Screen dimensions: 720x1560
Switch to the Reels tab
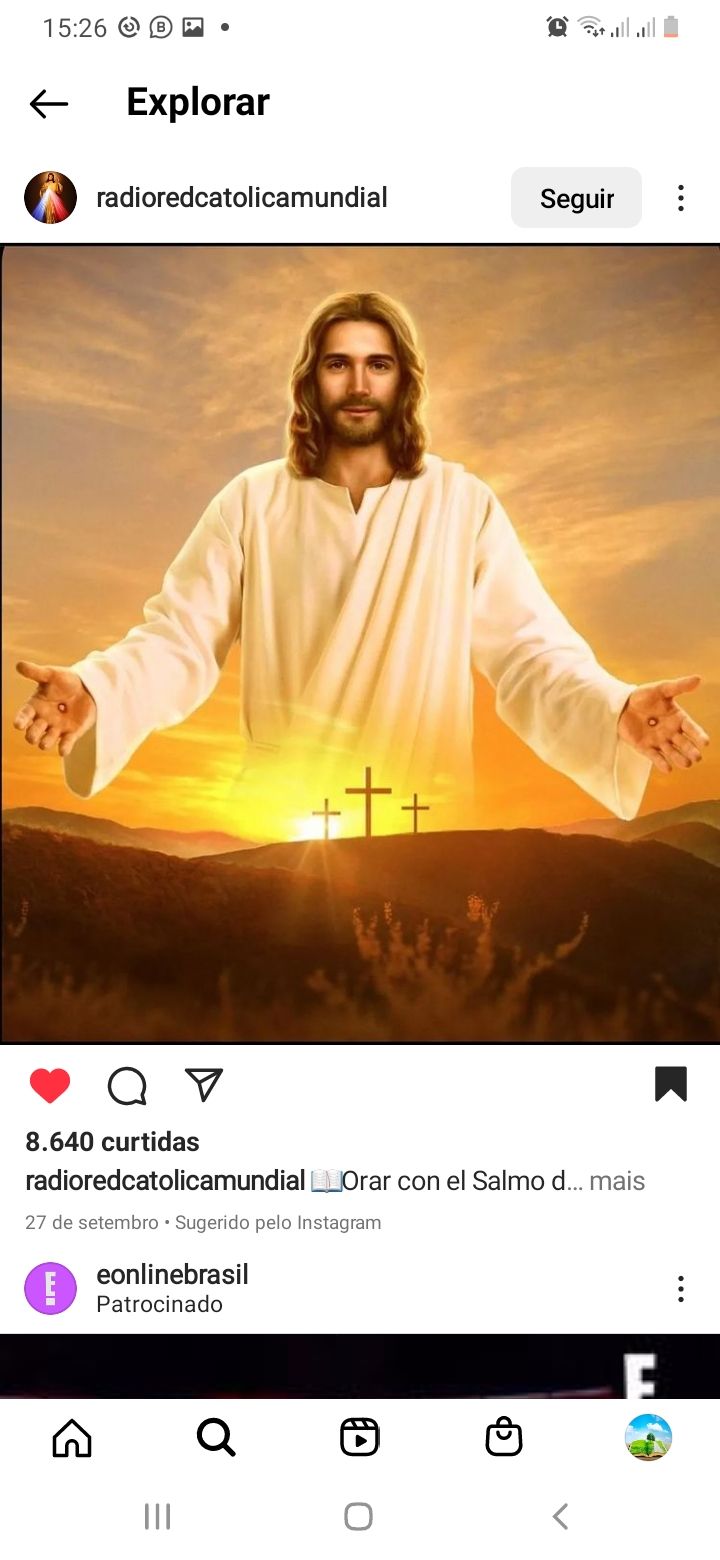pos(360,1438)
